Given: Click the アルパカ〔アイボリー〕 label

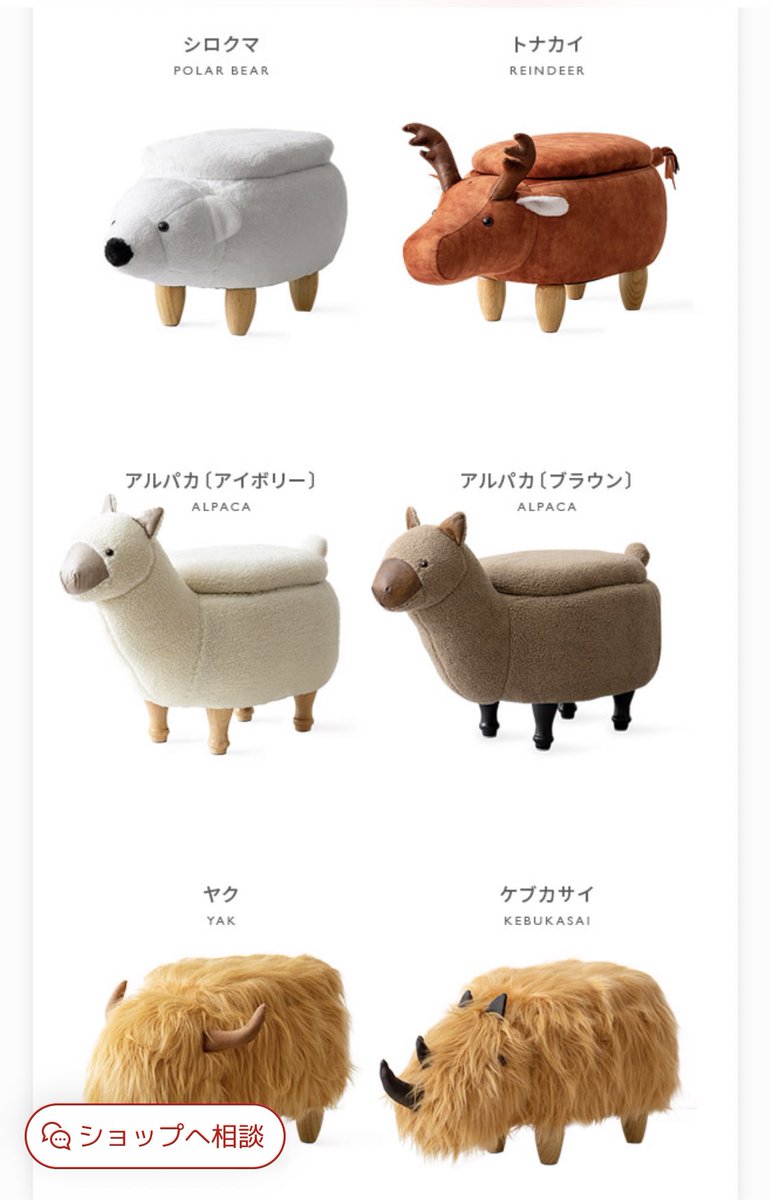Looking at the screenshot, I should pos(222,479).
